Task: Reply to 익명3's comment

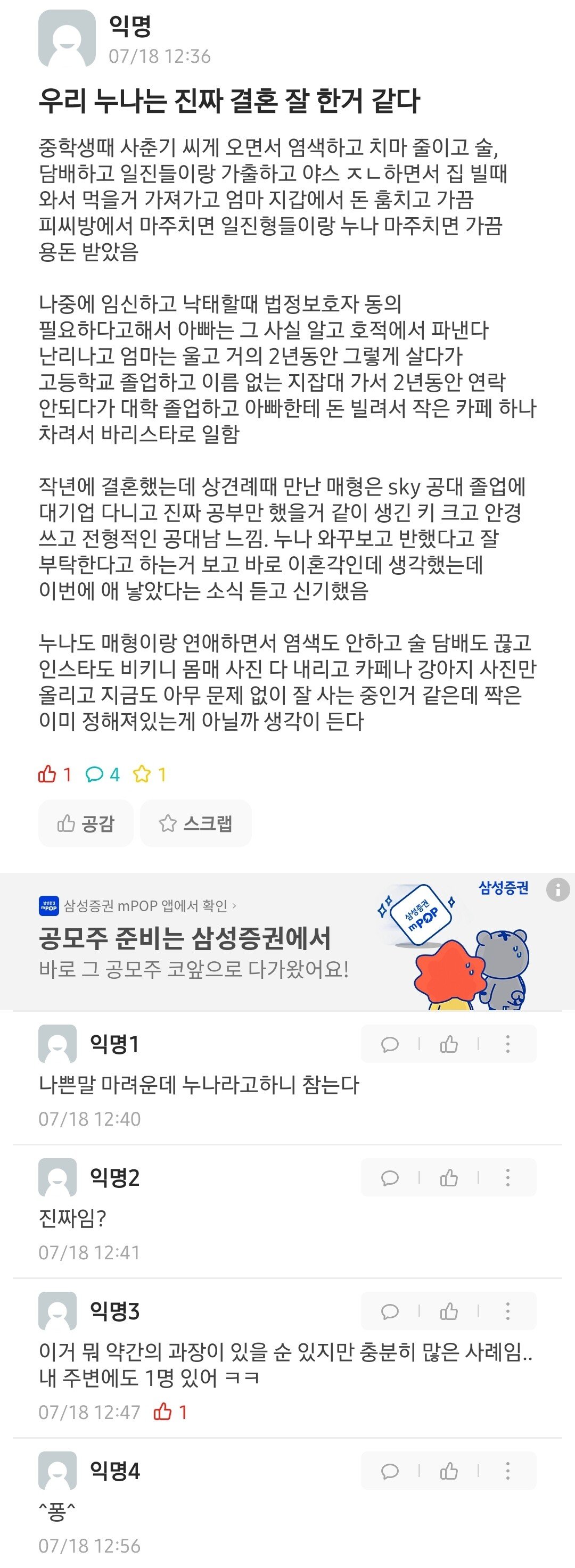Action: 390,1311
